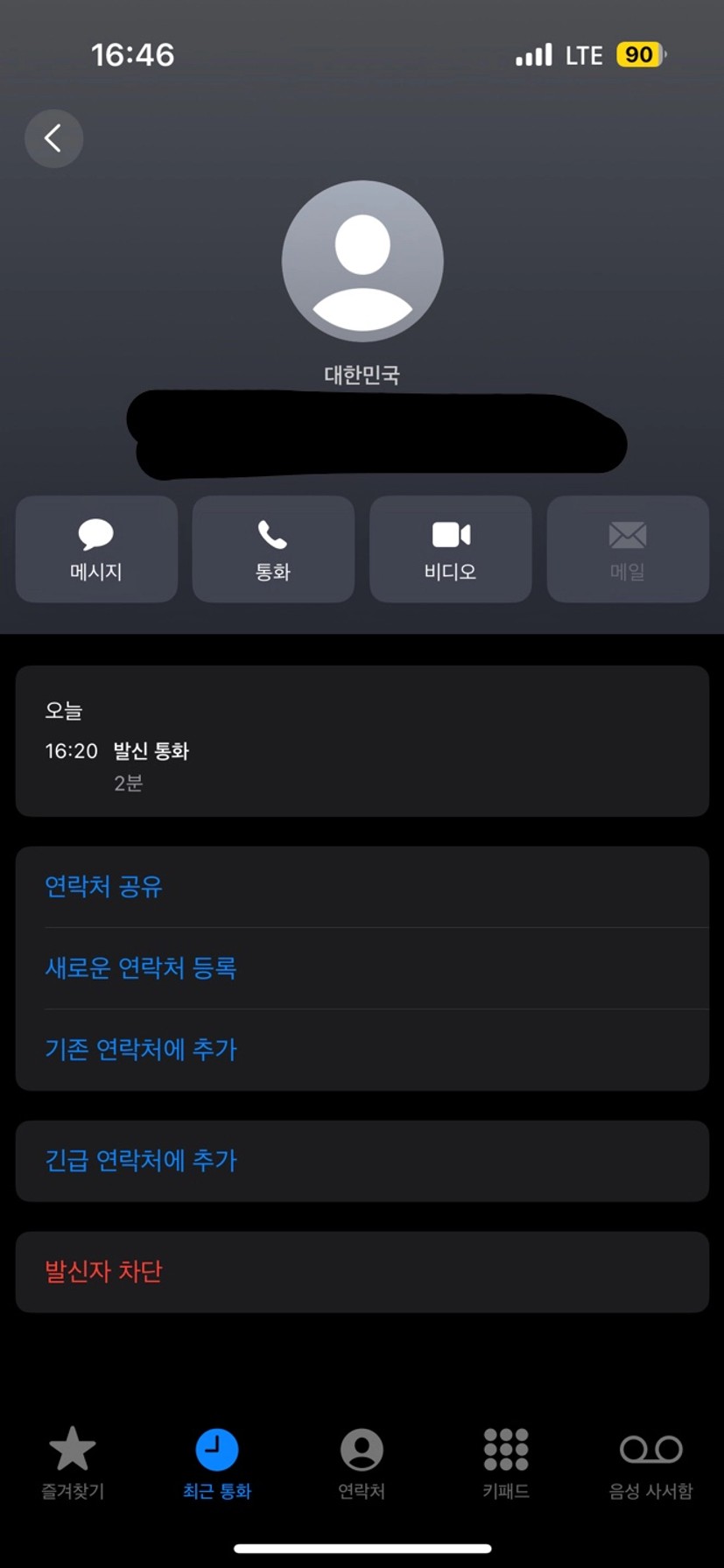Open 연락처 공유 to share contact
724x1568 pixels.
pos(103,887)
